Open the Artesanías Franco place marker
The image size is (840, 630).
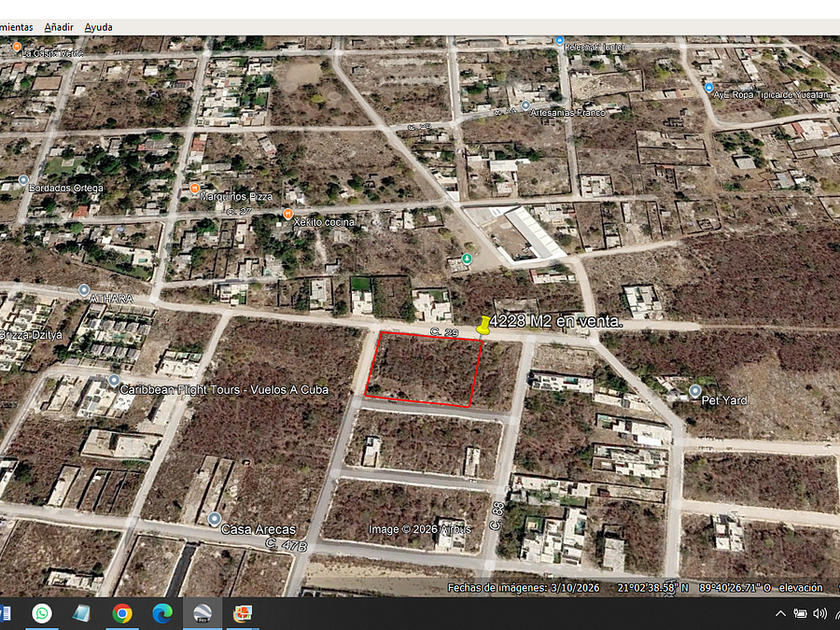pyautogui.click(x=526, y=105)
